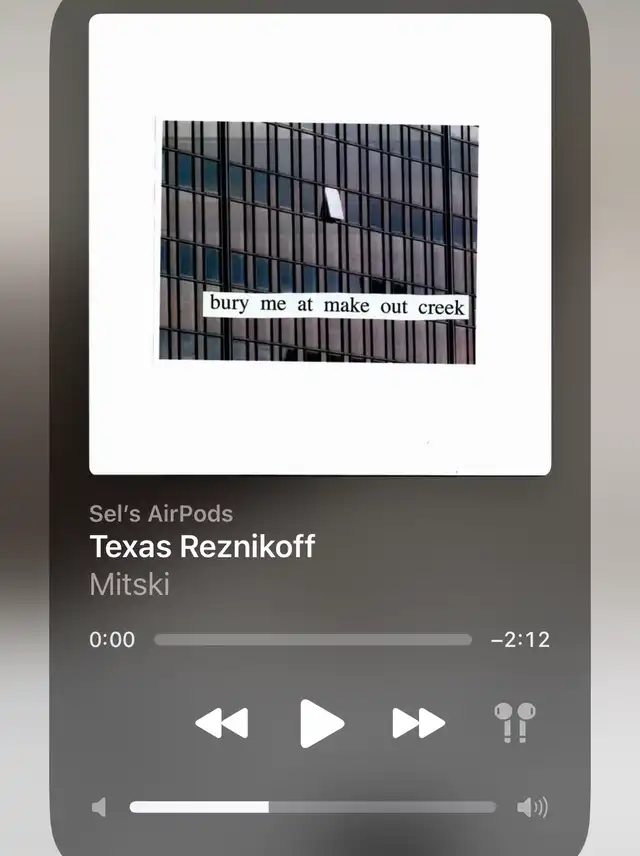Skip to the next track
The height and width of the screenshot is (856, 640).
point(418,723)
